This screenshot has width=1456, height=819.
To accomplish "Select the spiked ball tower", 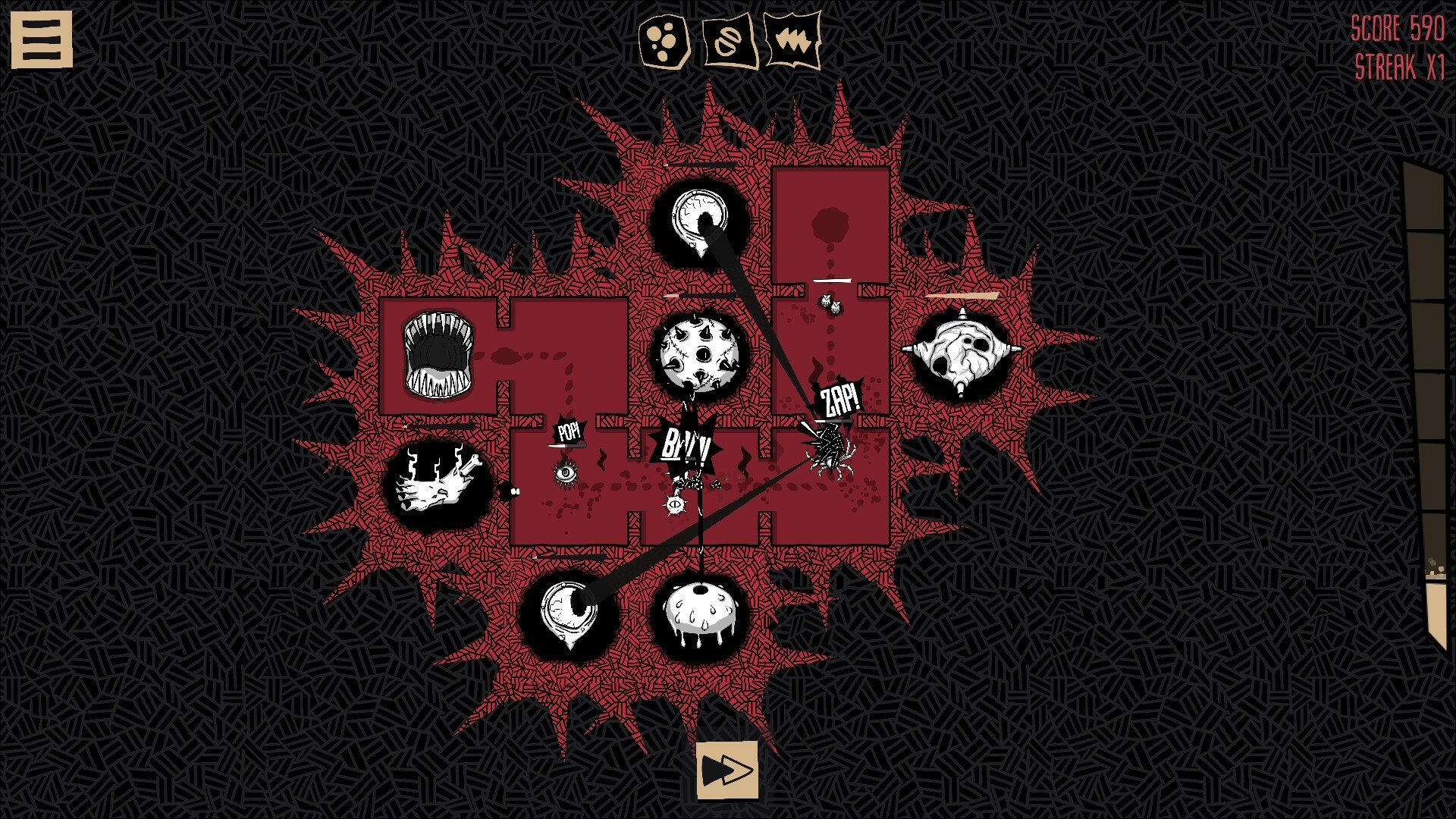I will coord(698,352).
